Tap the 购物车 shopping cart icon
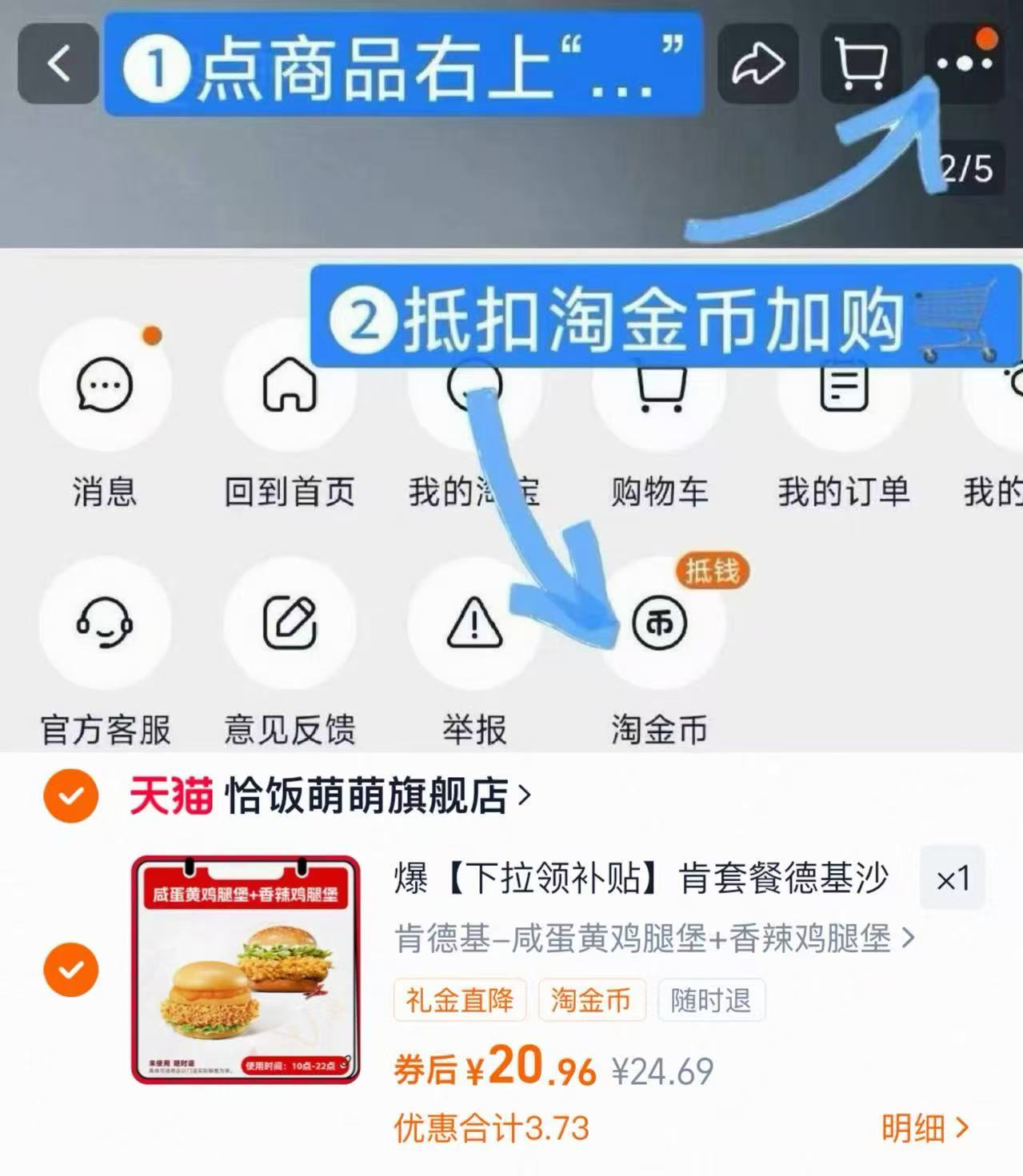This screenshot has width=1023, height=1176. tap(657, 386)
